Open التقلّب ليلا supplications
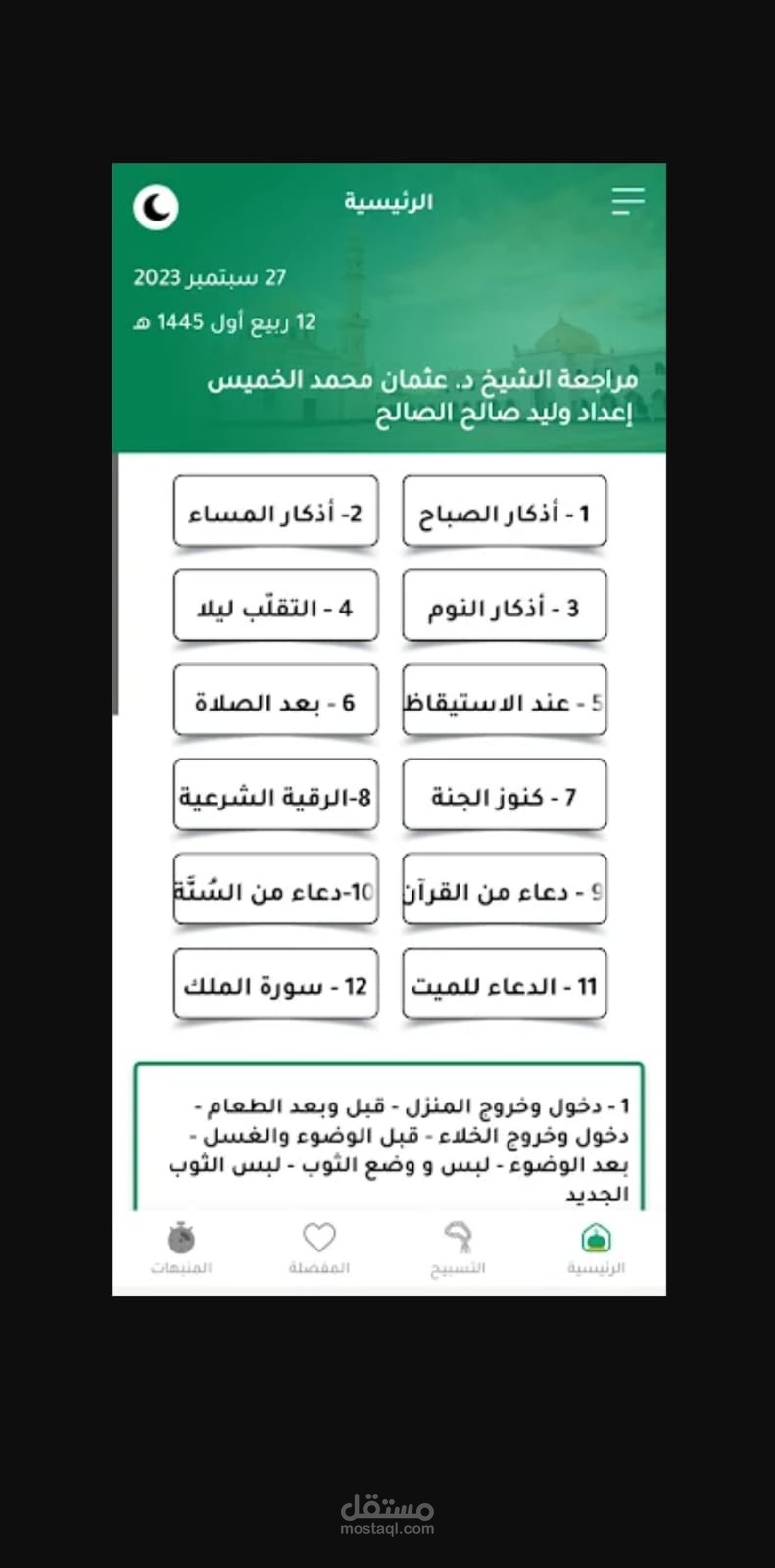The height and width of the screenshot is (1568, 775). coord(275,606)
